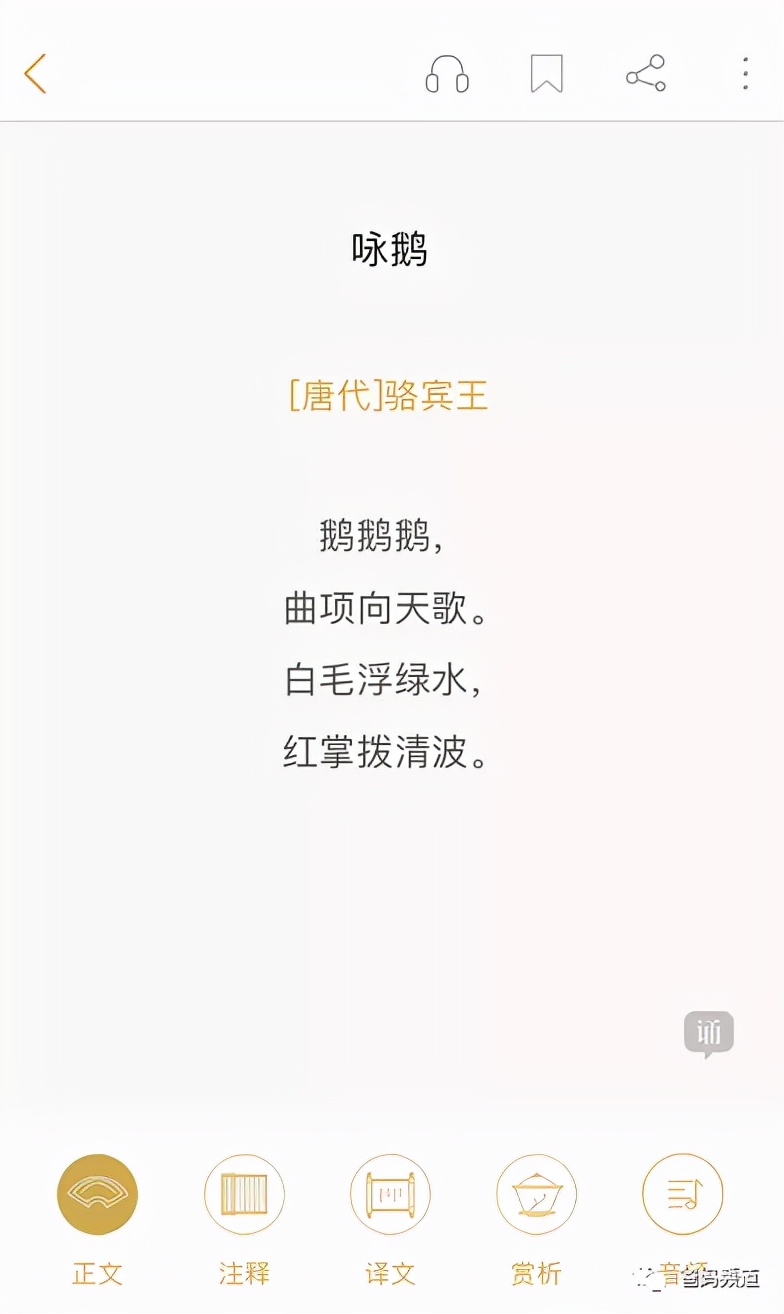Screen dimensions: 784x1314
Task: Open more actions from the overflow menu
Action: (x=744, y=70)
